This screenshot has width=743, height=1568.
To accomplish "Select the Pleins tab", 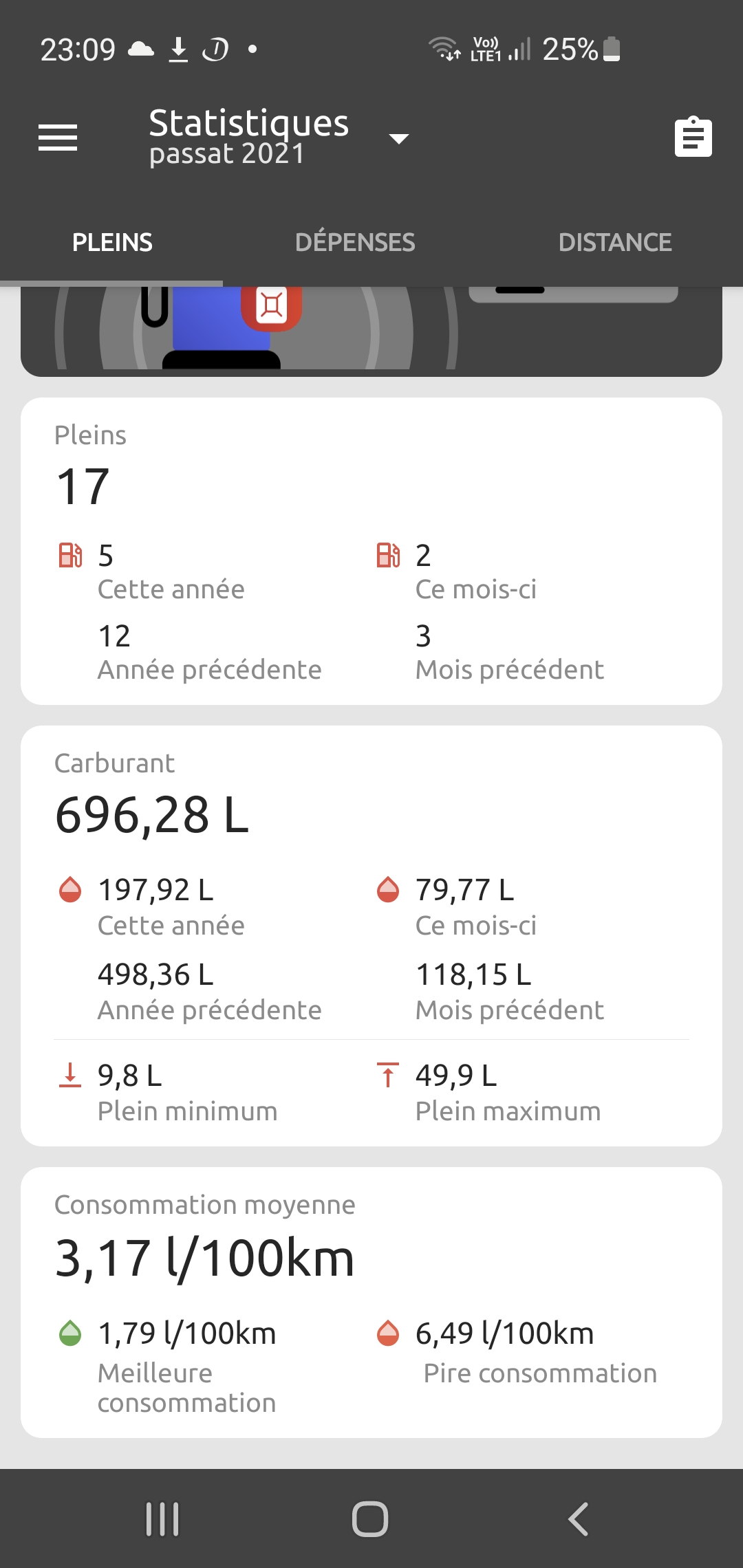I will (x=112, y=242).
